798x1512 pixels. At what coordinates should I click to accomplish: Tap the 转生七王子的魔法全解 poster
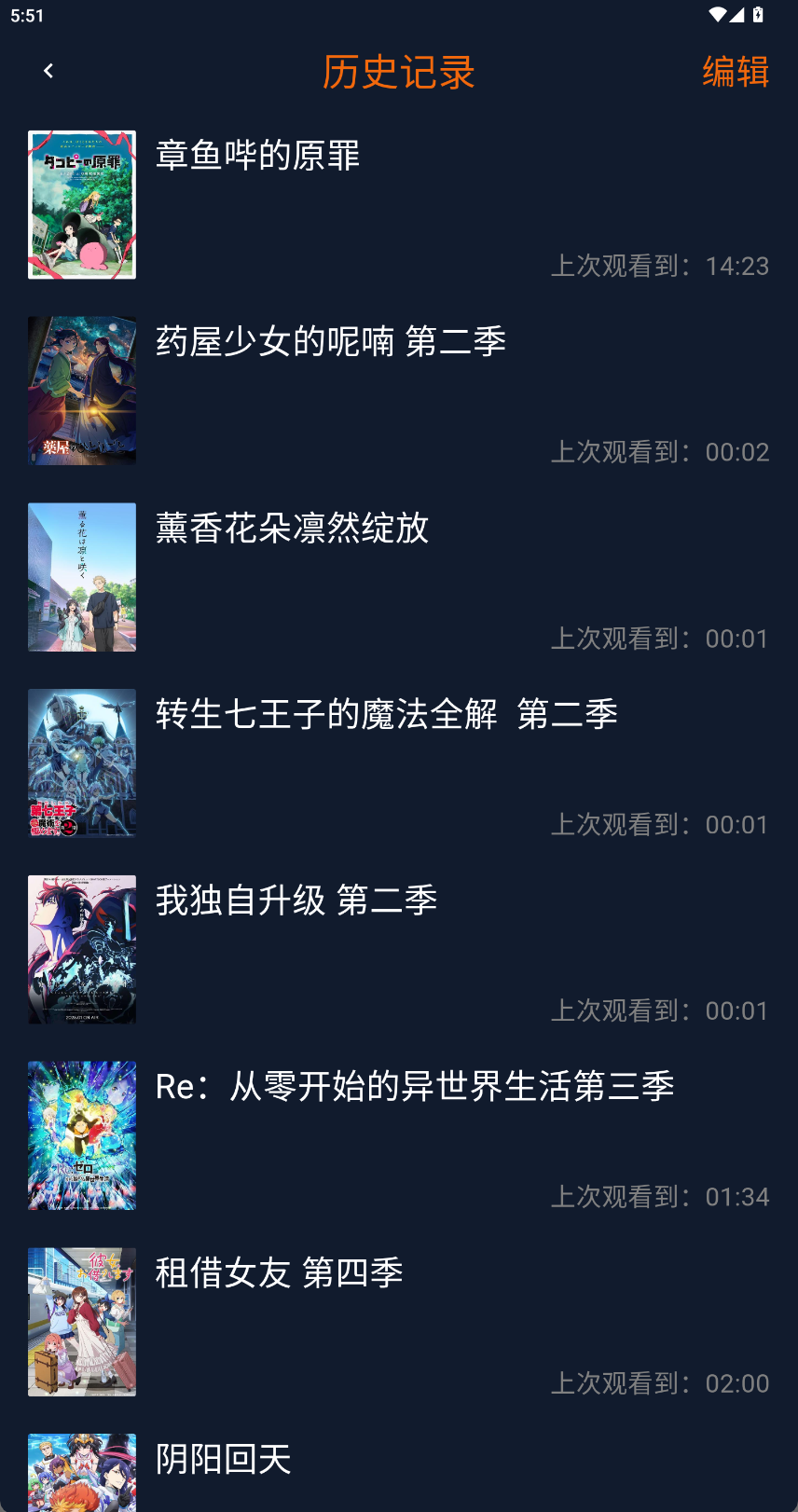(x=81, y=763)
